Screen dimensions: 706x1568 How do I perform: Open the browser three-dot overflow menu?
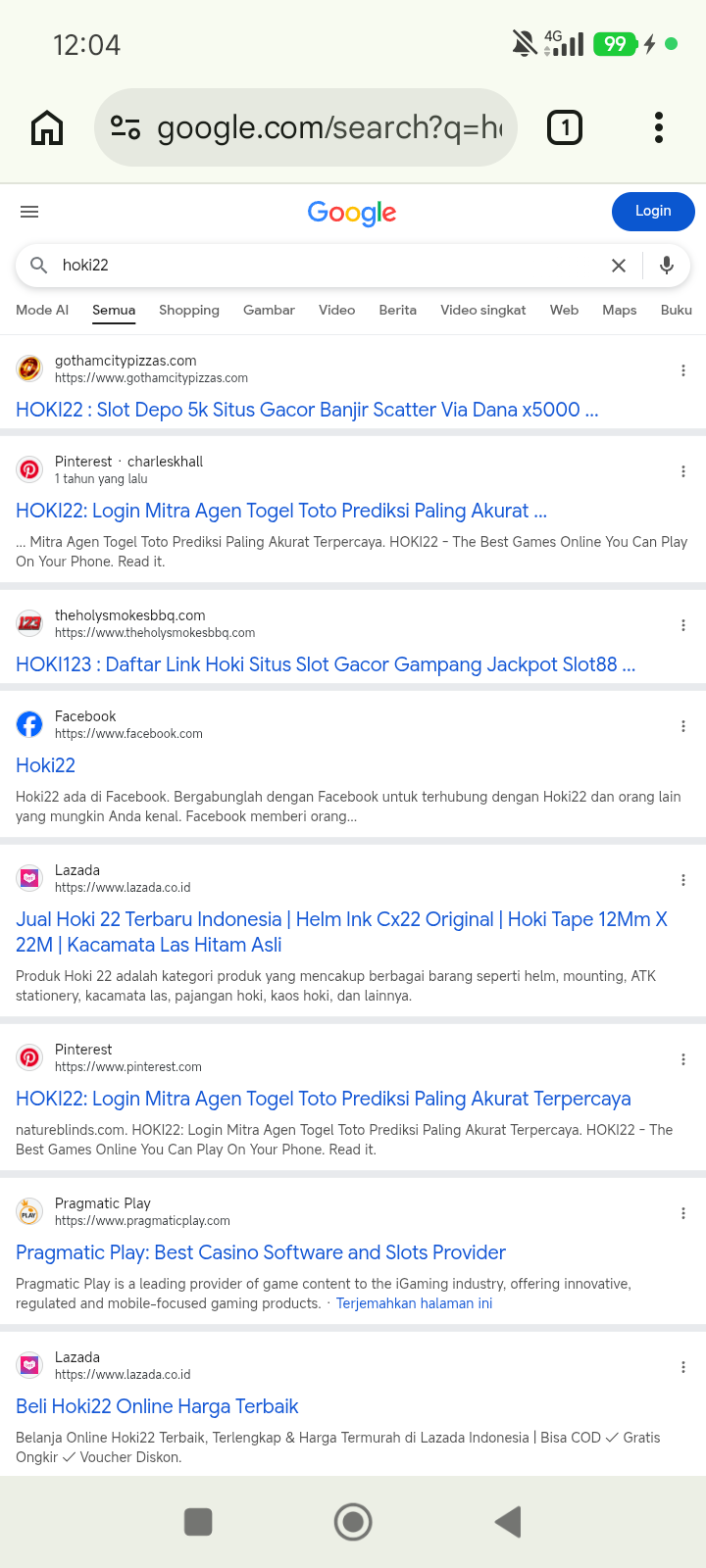click(659, 127)
